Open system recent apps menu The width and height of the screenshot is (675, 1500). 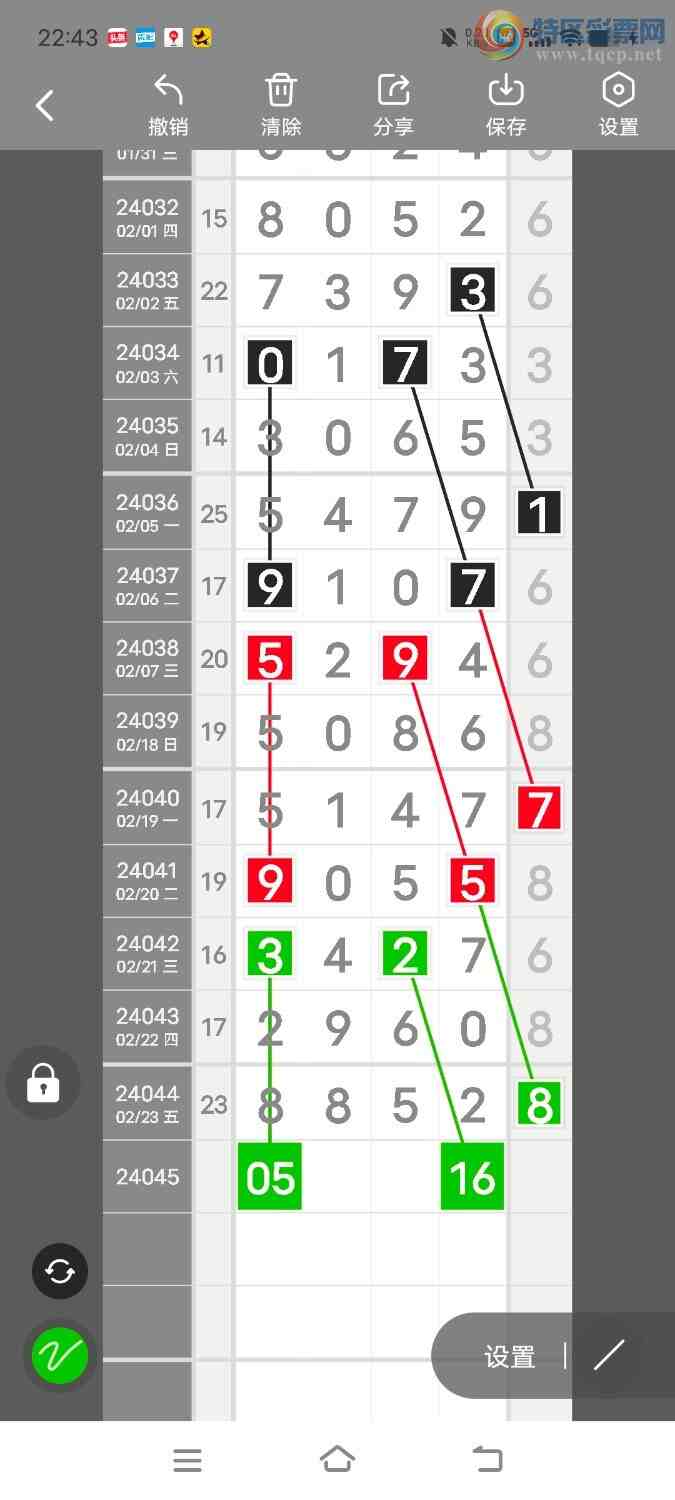(187, 1460)
